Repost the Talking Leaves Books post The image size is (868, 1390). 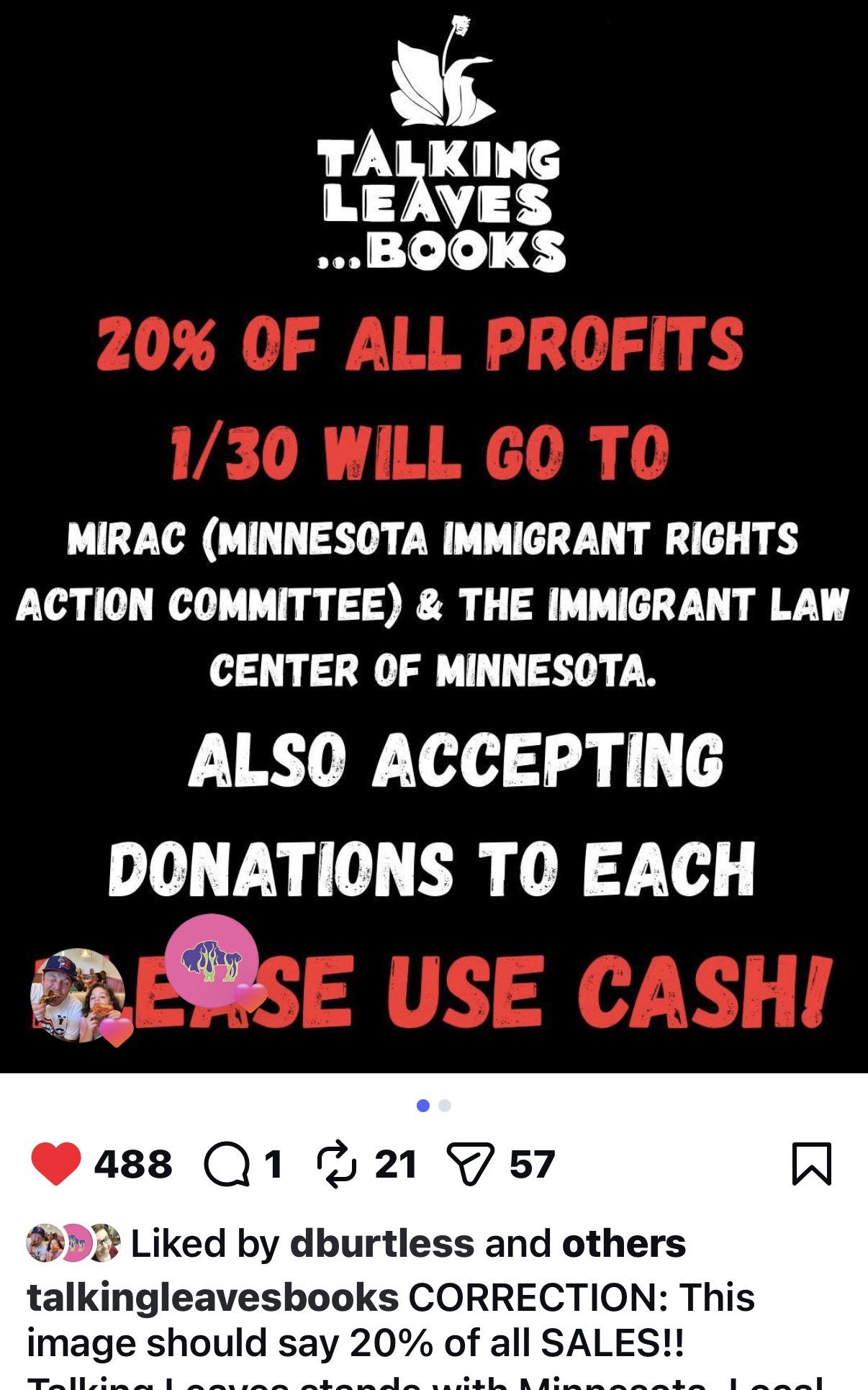336,1164
